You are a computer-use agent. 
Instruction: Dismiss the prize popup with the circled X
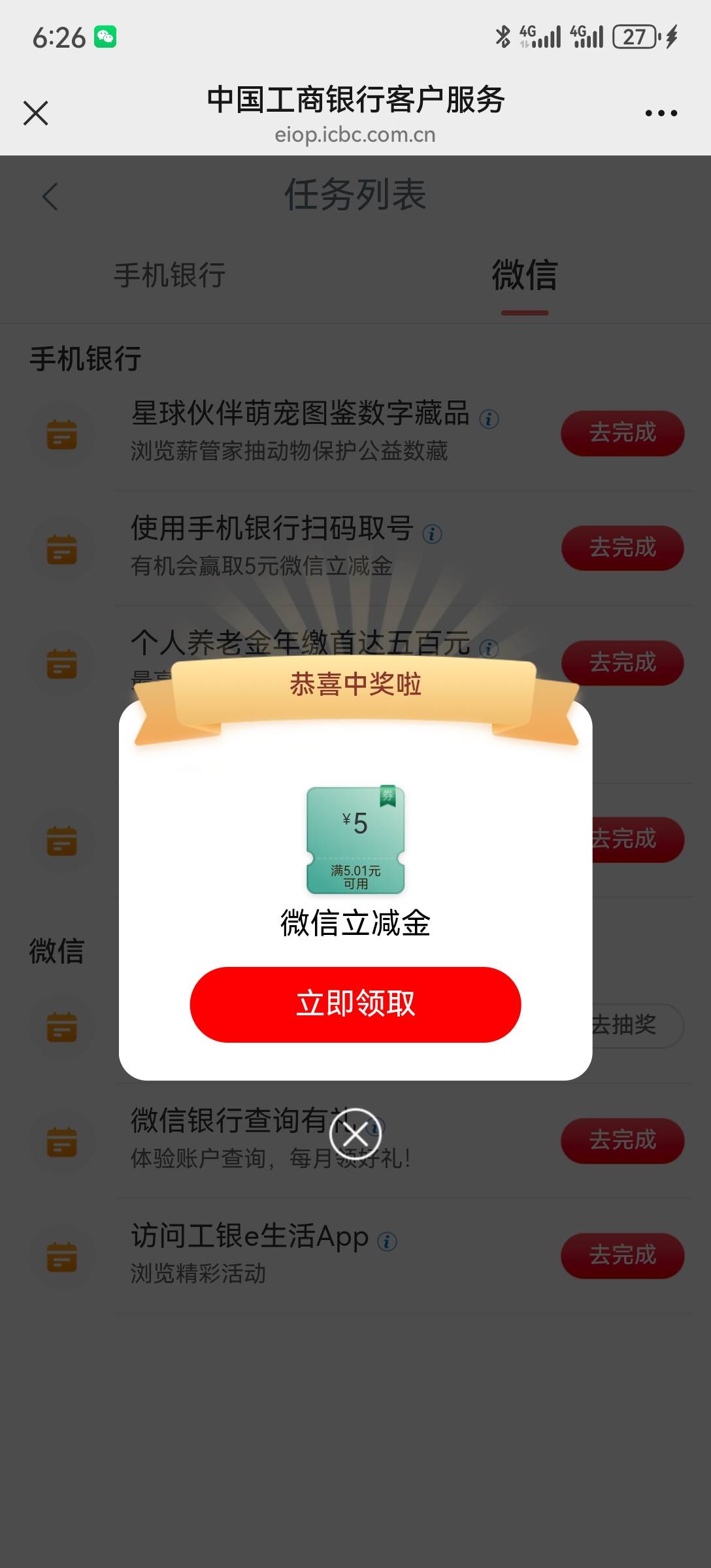[355, 1134]
